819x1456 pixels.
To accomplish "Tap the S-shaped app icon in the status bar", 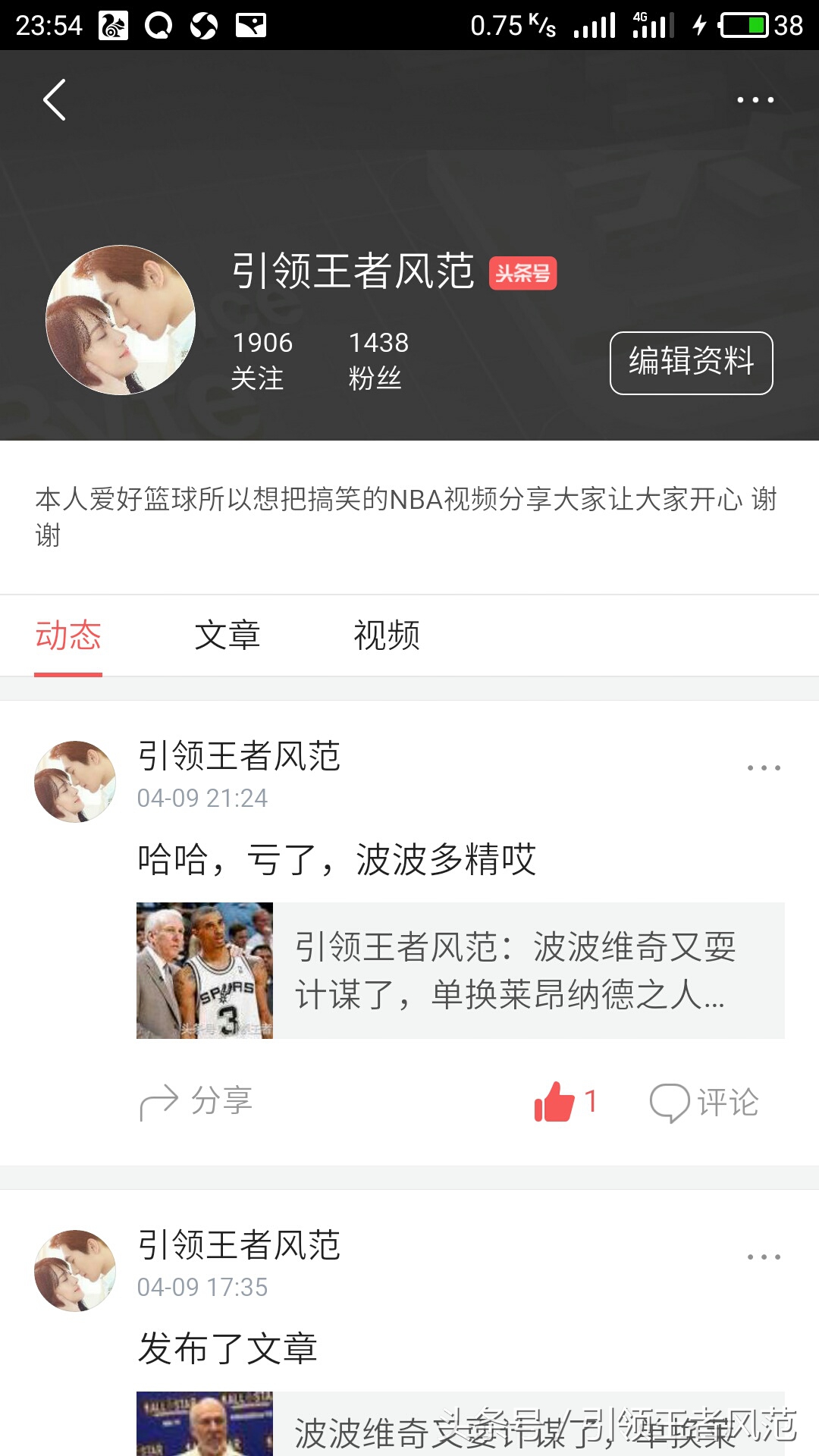I will pos(203,23).
